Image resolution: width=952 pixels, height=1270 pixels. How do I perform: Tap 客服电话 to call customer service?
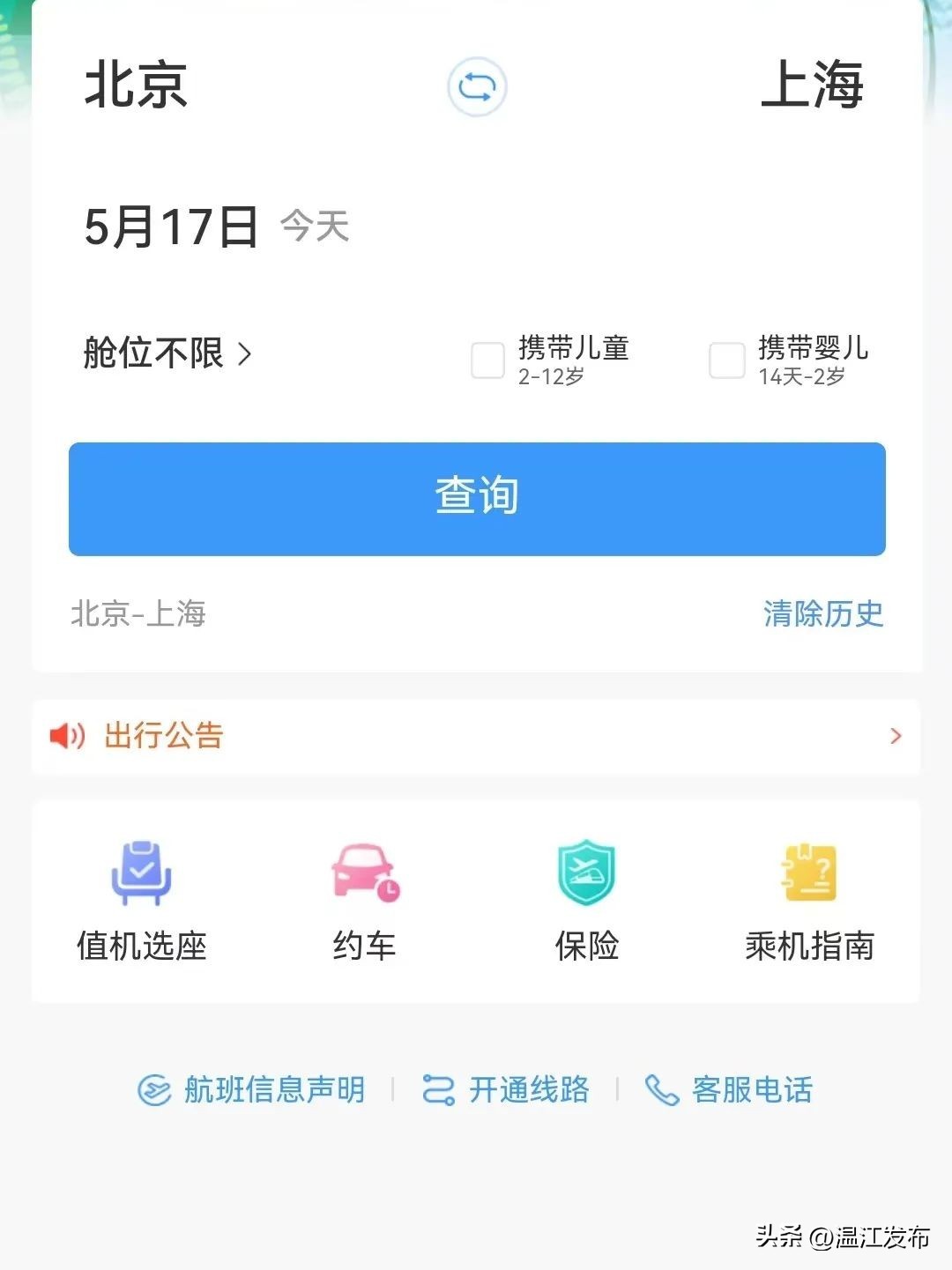729,1090
